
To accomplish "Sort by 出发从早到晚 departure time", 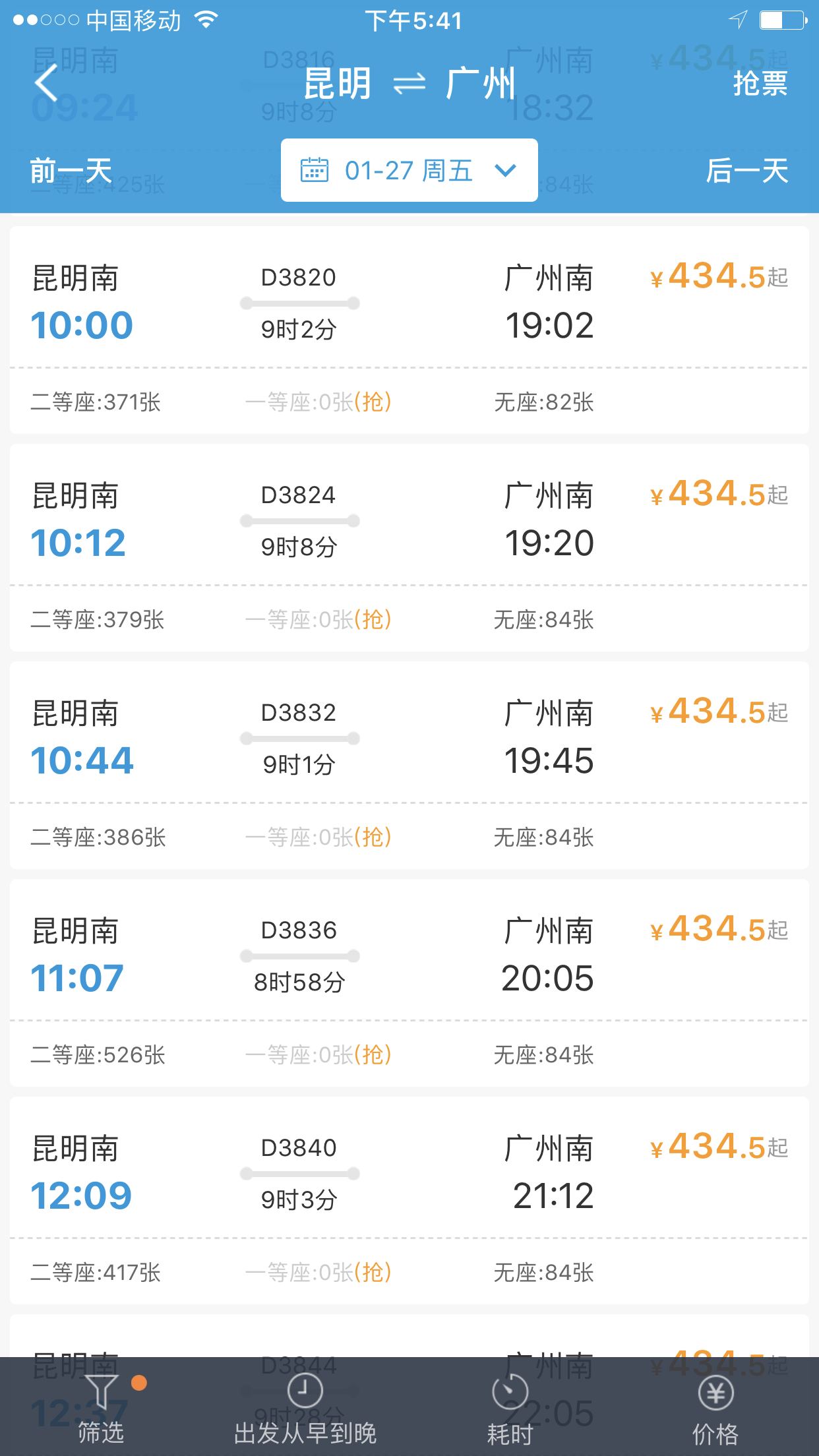I will 305,1409.
